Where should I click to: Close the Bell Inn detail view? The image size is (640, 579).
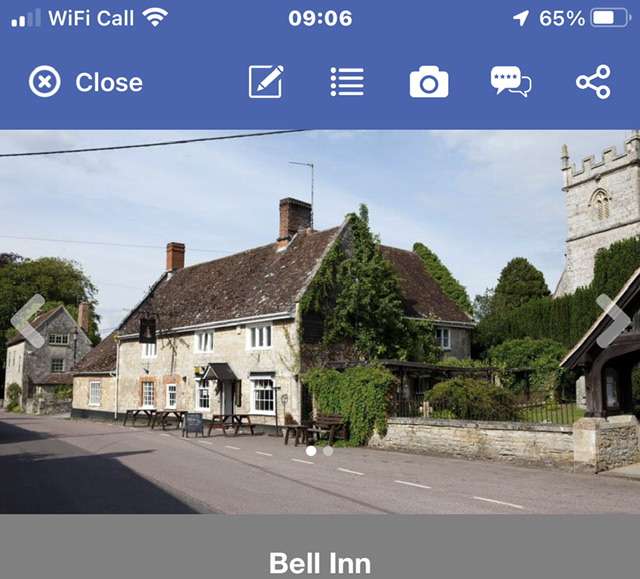point(85,82)
